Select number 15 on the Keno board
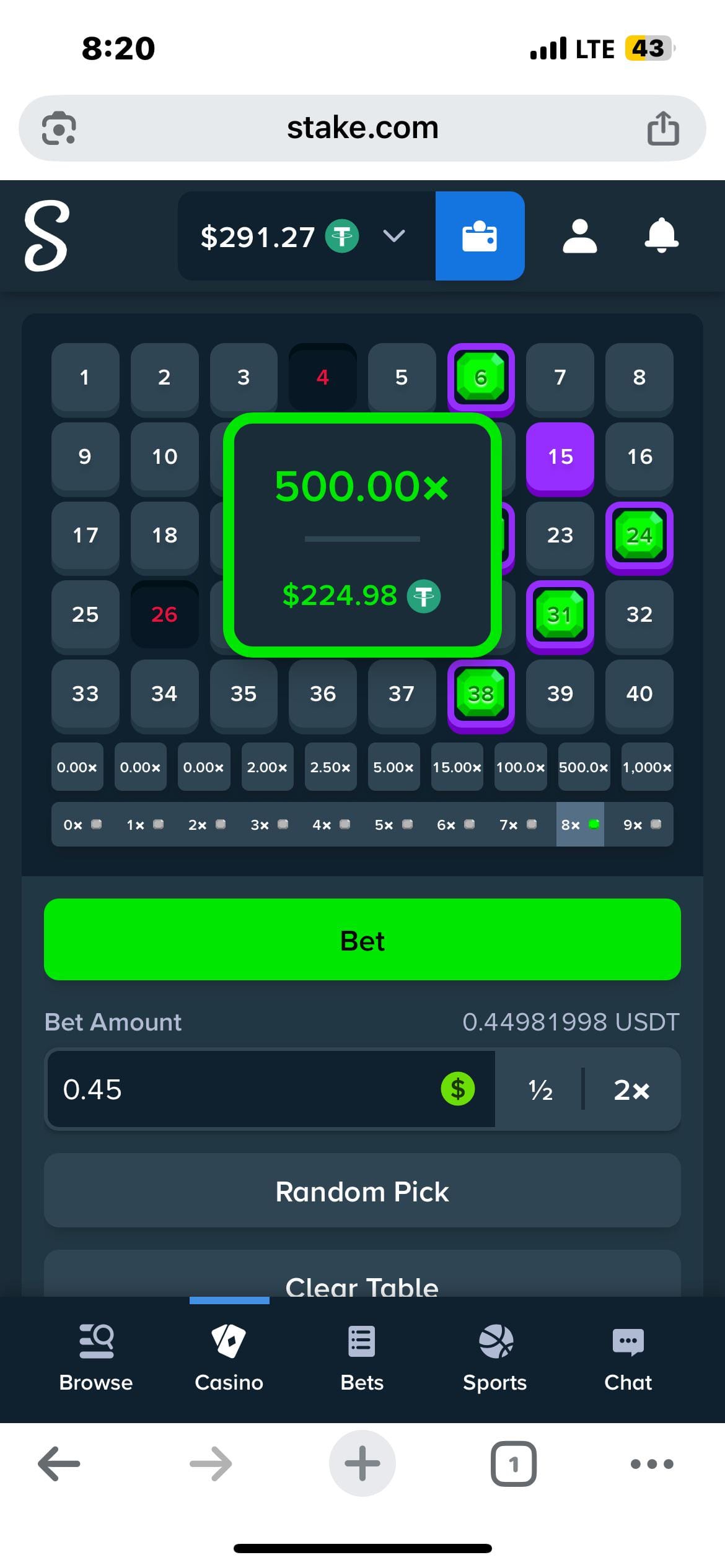 pos(560,457)
